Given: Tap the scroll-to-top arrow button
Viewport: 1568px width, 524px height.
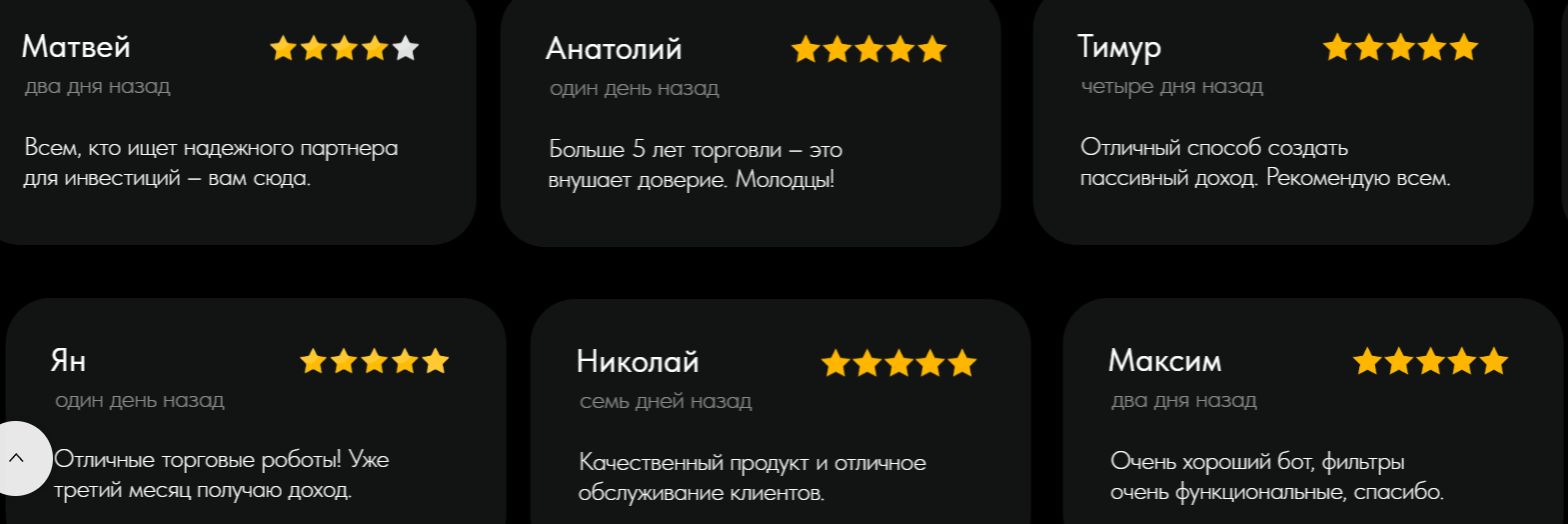Looking at the screenshot, I should (x=16, y=458).
